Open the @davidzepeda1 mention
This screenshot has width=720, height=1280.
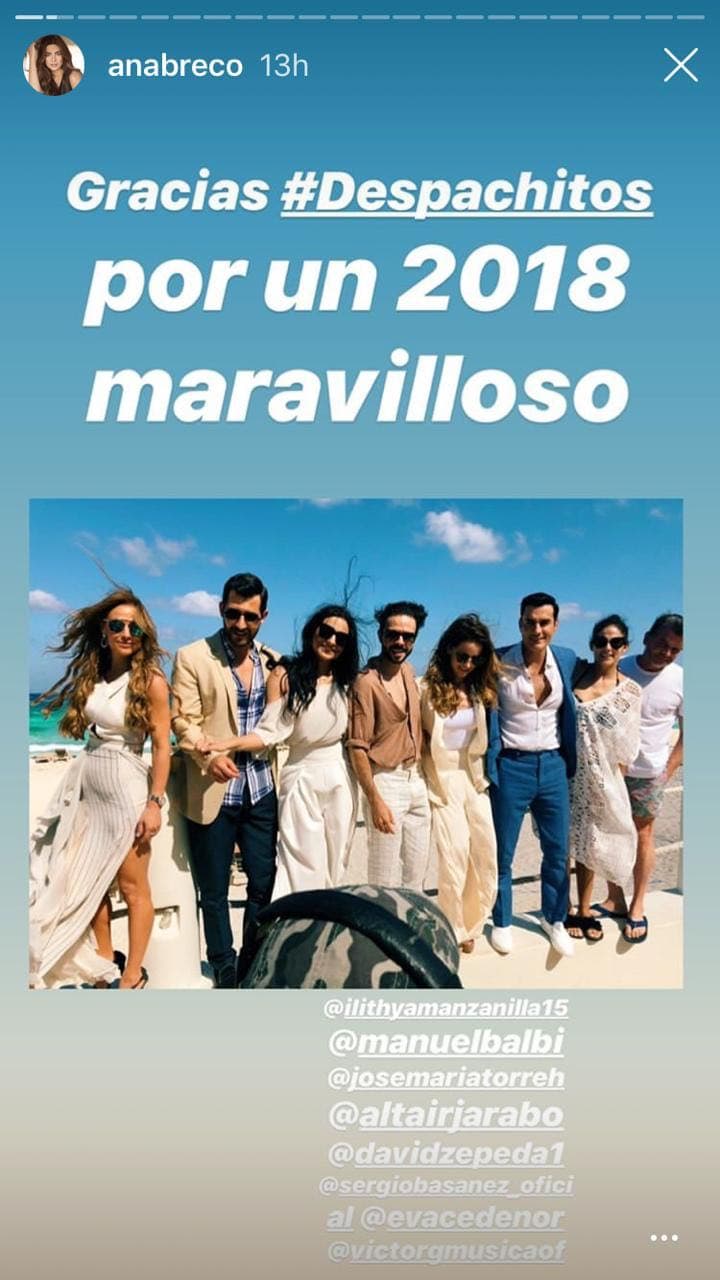[446, 1153]
